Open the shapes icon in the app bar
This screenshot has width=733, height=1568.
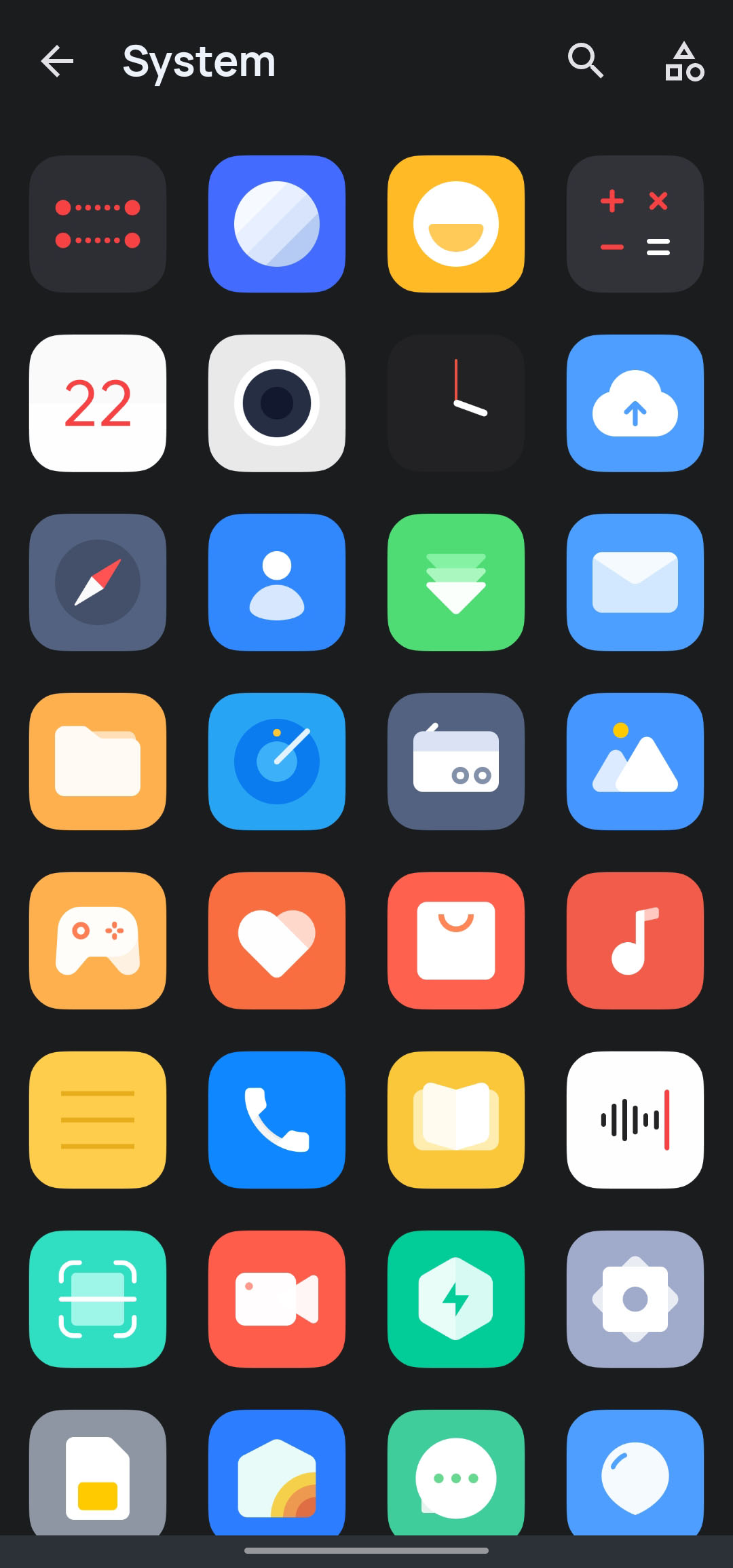[x=684, y=62]
